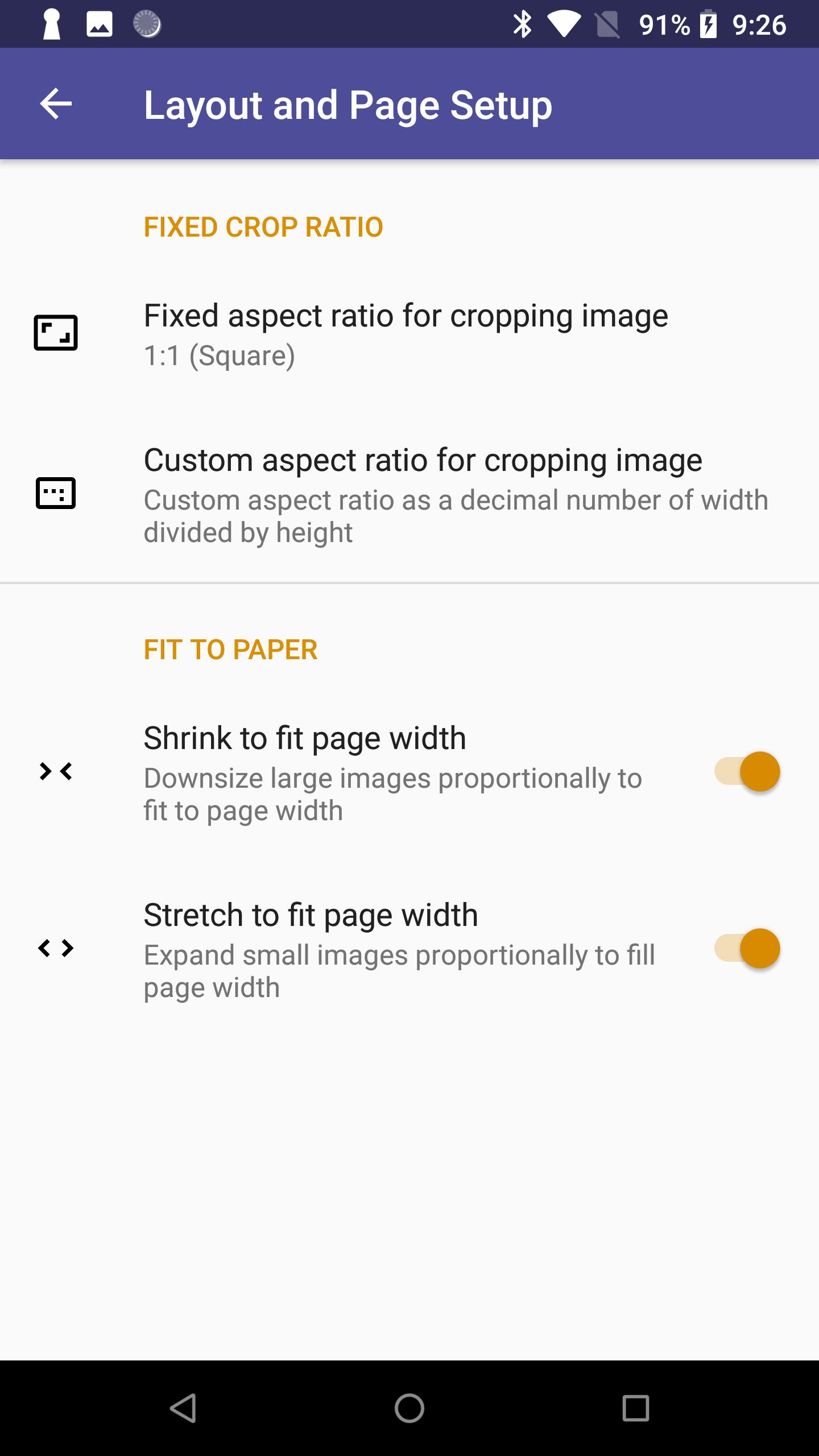Open Custom aspect ratio for cropping image
819x1456 pixels.
point(409,494)
